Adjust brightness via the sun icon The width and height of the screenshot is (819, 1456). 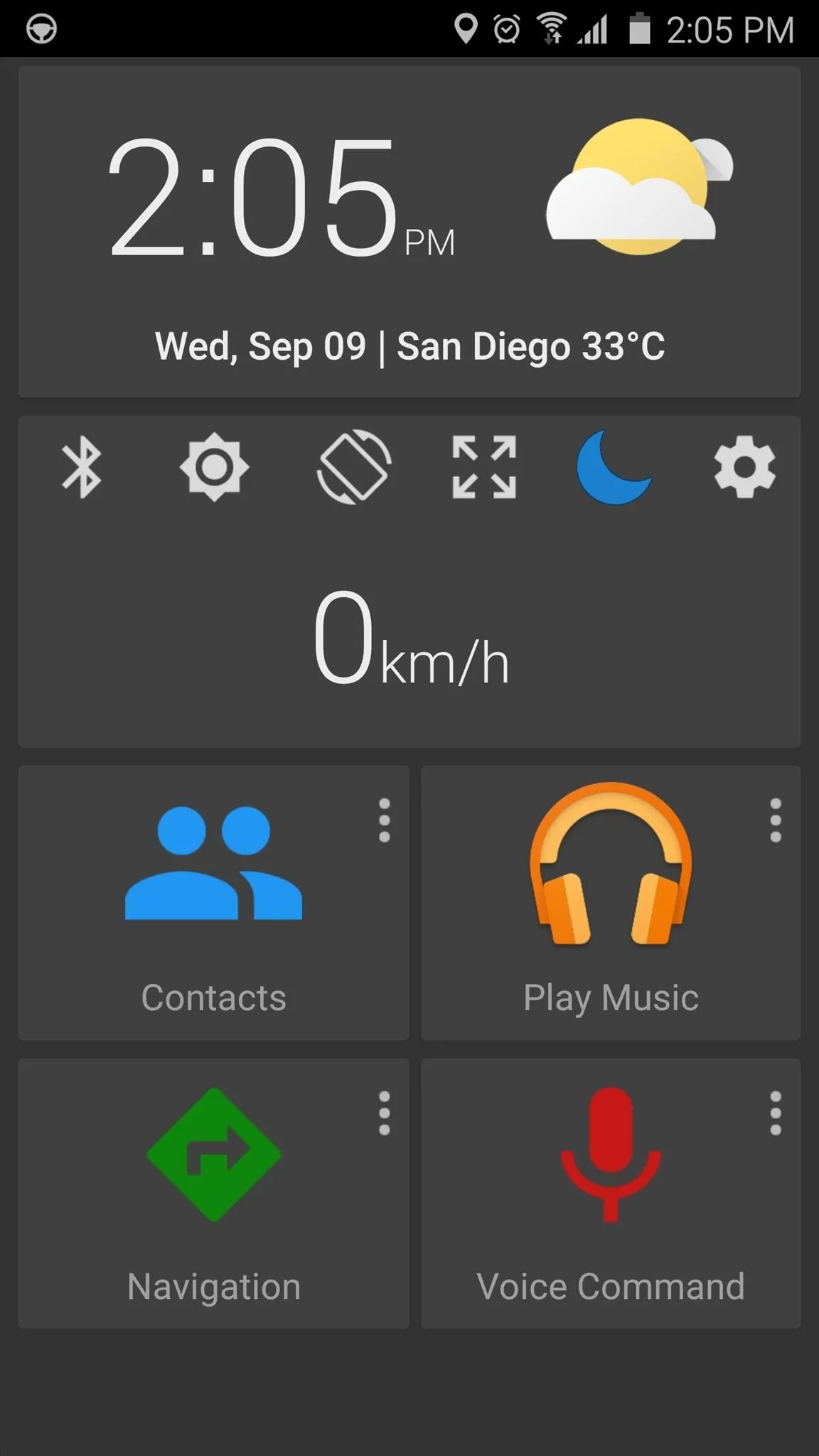pyautogui.click(x=214, y=467)
